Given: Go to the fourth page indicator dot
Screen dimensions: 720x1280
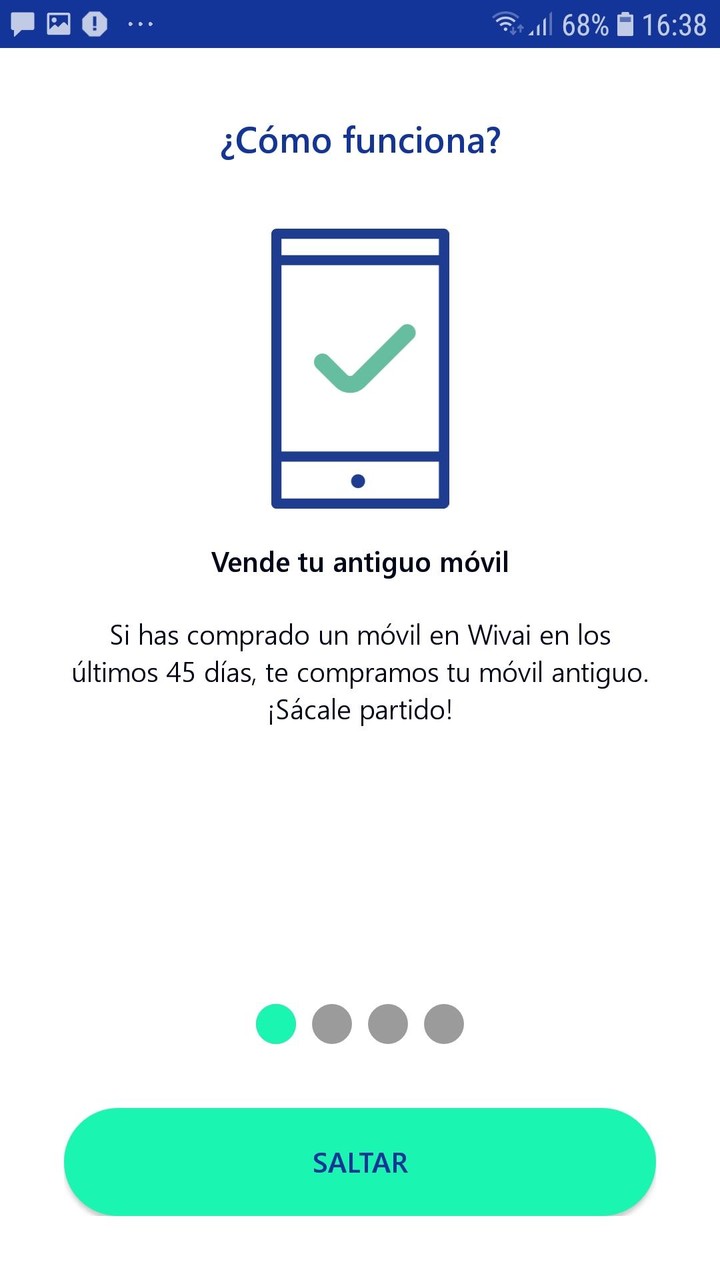Looking at the screenshot, I should [x=444, y=1024].
